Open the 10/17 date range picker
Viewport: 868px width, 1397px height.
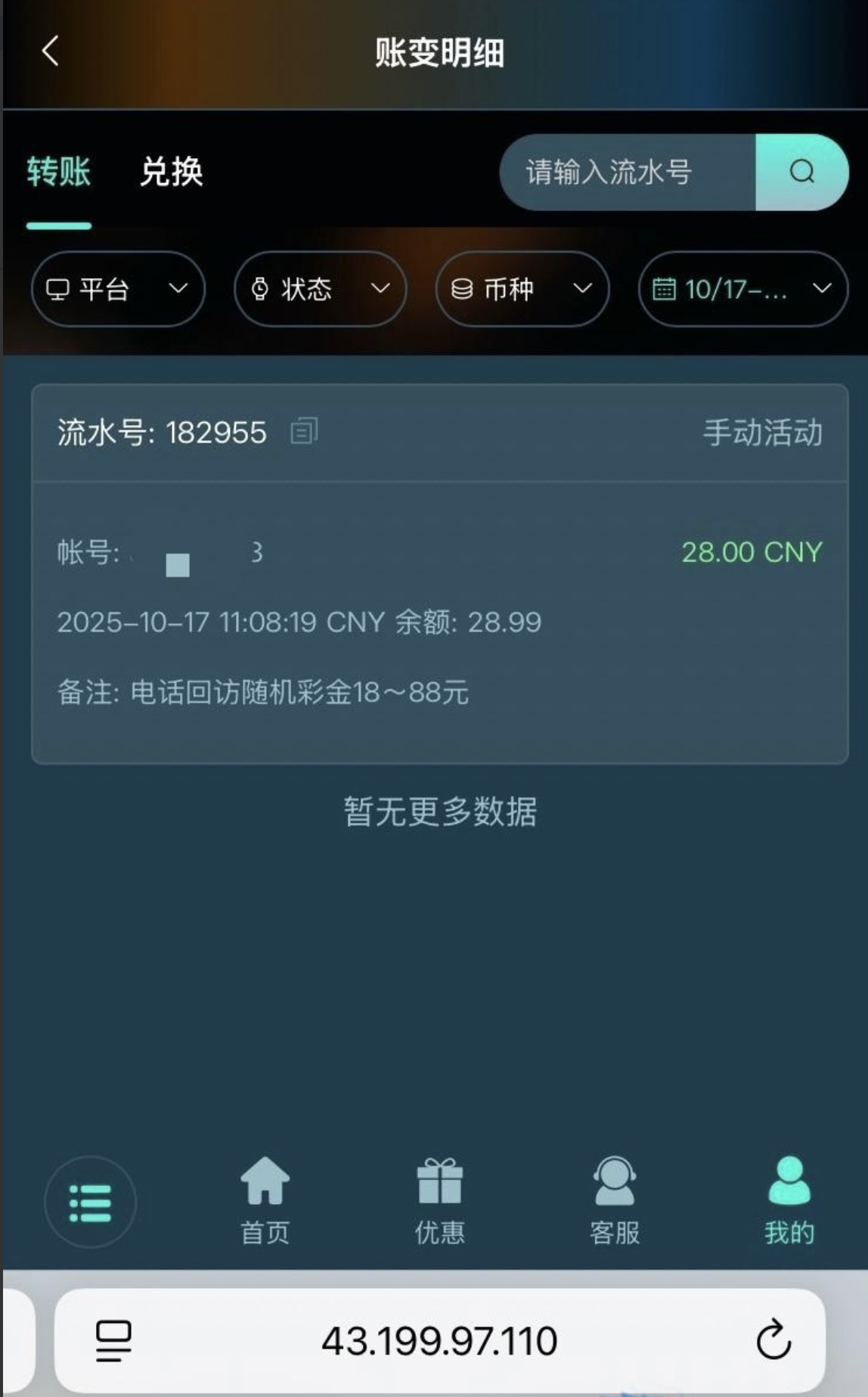point(742,289)
